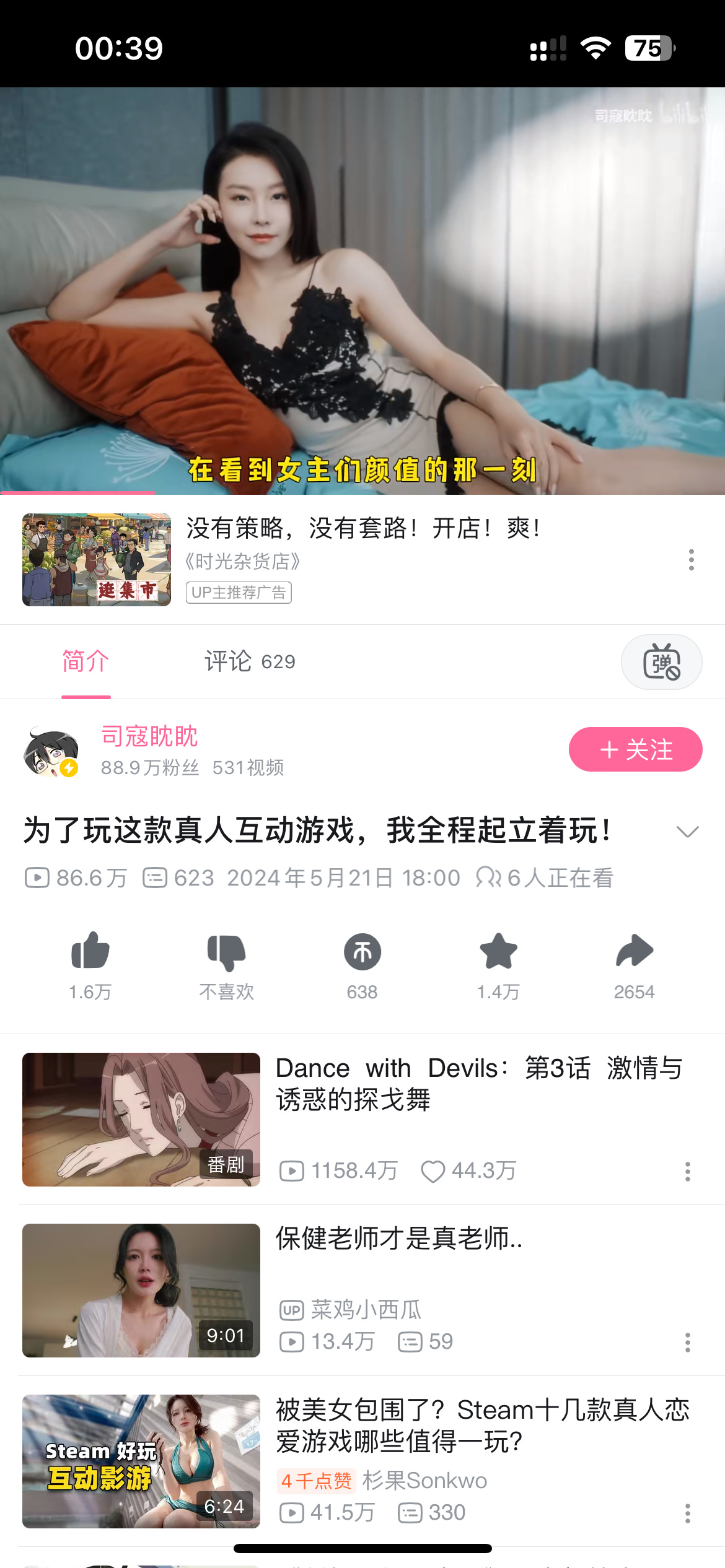Open more options for 杉果Sonkwo video
Image resolution: width=725 pixels, height=1568 pixels.
(x=687, y=1513)
